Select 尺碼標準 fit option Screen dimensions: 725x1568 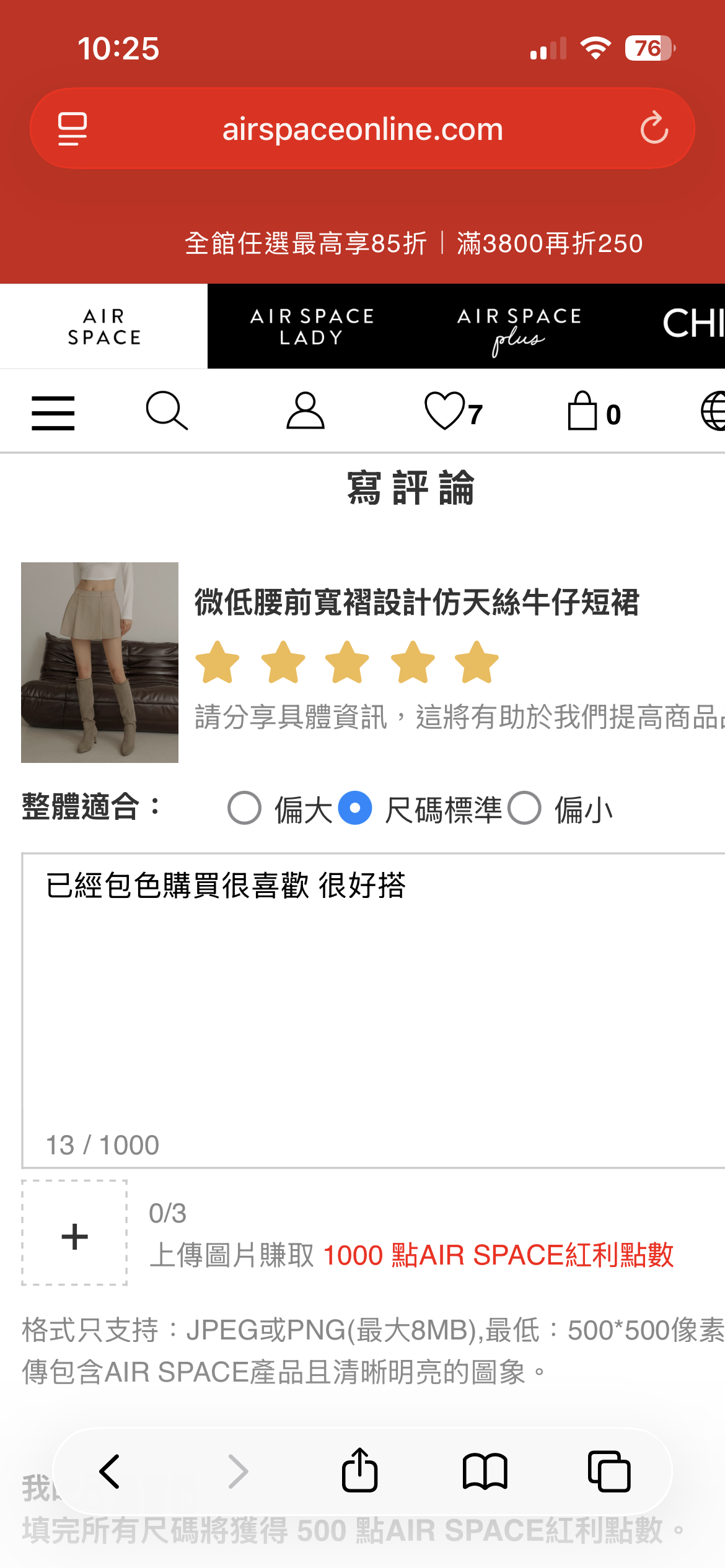pyautogui.click(x=355, y=808)
